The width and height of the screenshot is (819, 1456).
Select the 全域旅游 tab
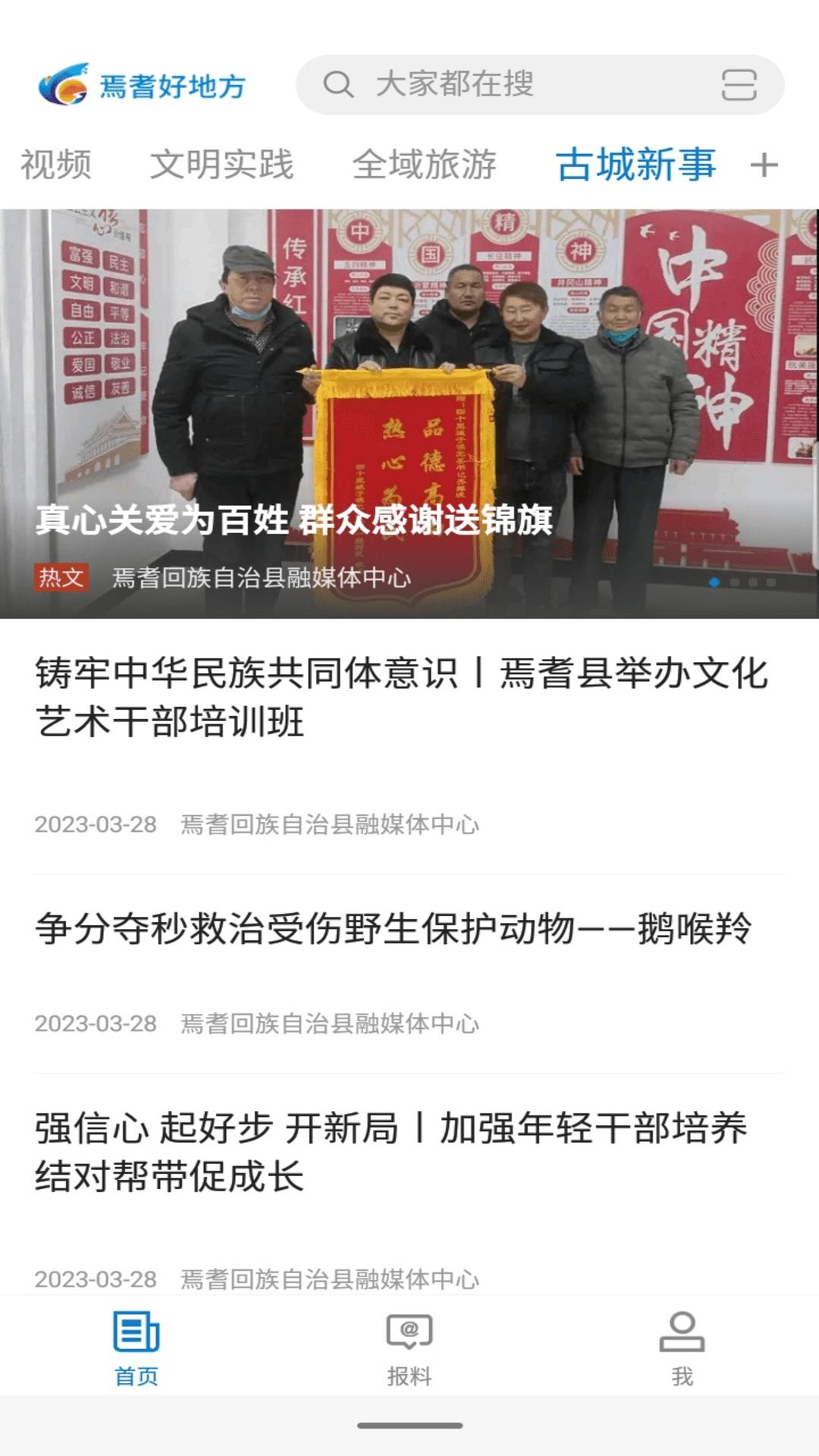click(425, 165)
